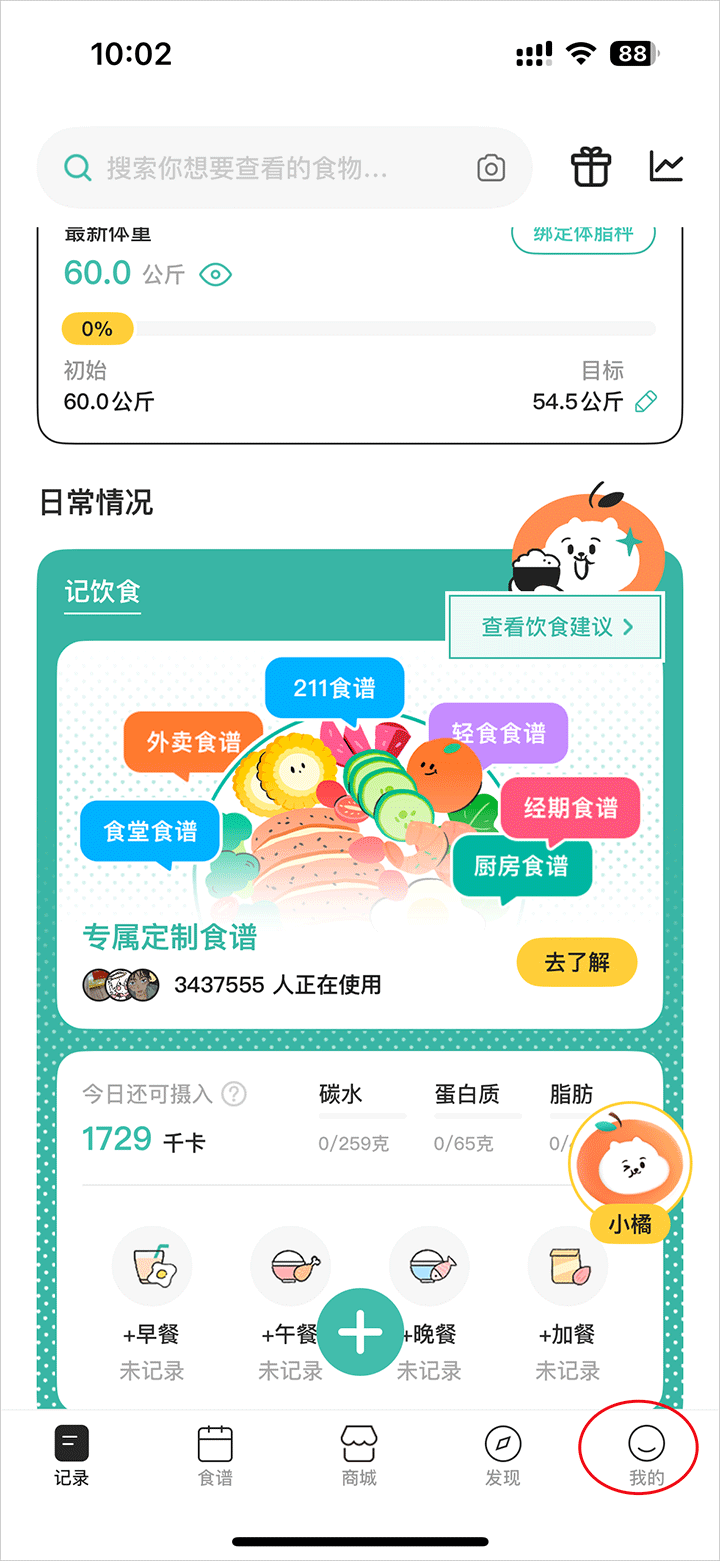View the trend chart icon
720x1561 pixels.
(x=666, y=167)
